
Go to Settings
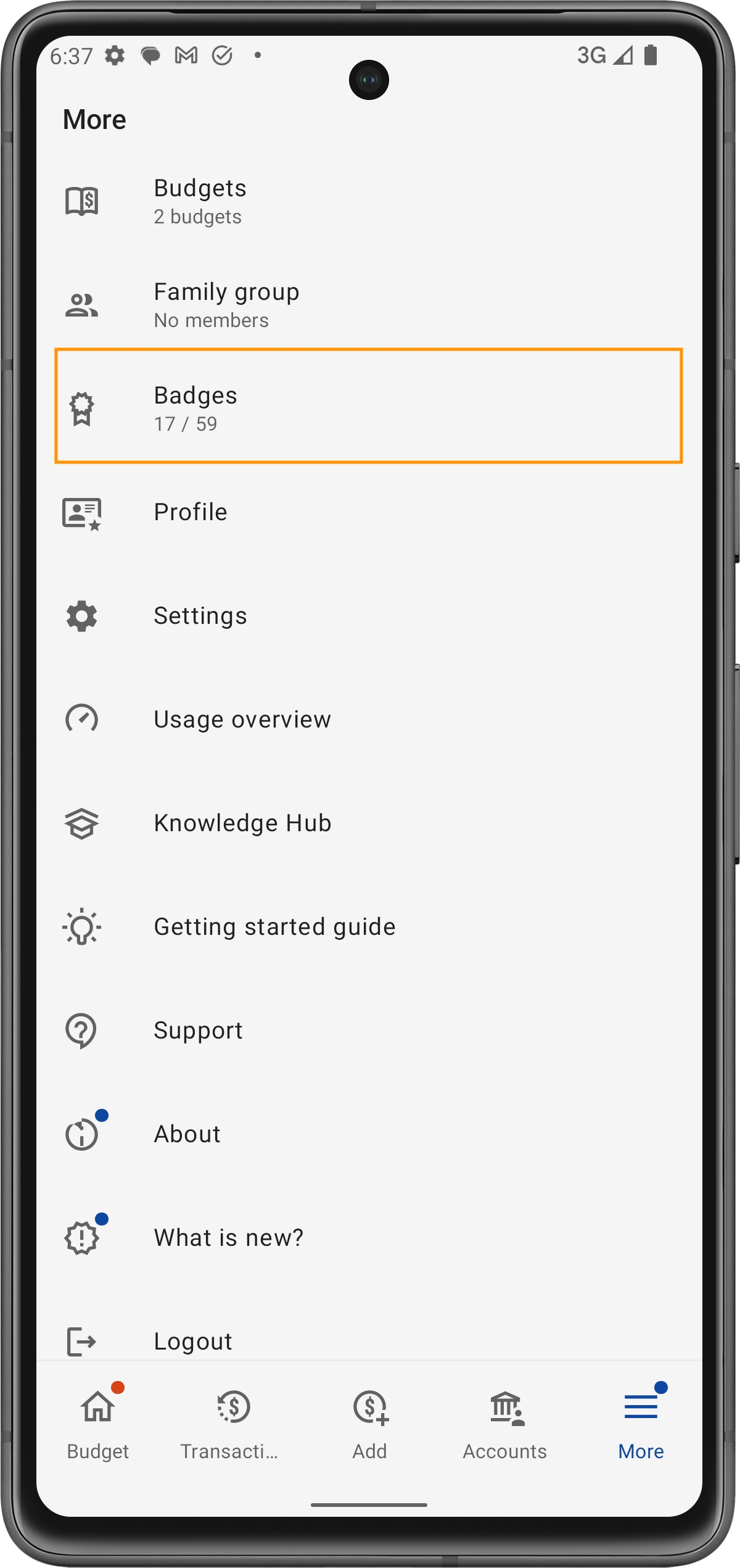click(368, 616)
